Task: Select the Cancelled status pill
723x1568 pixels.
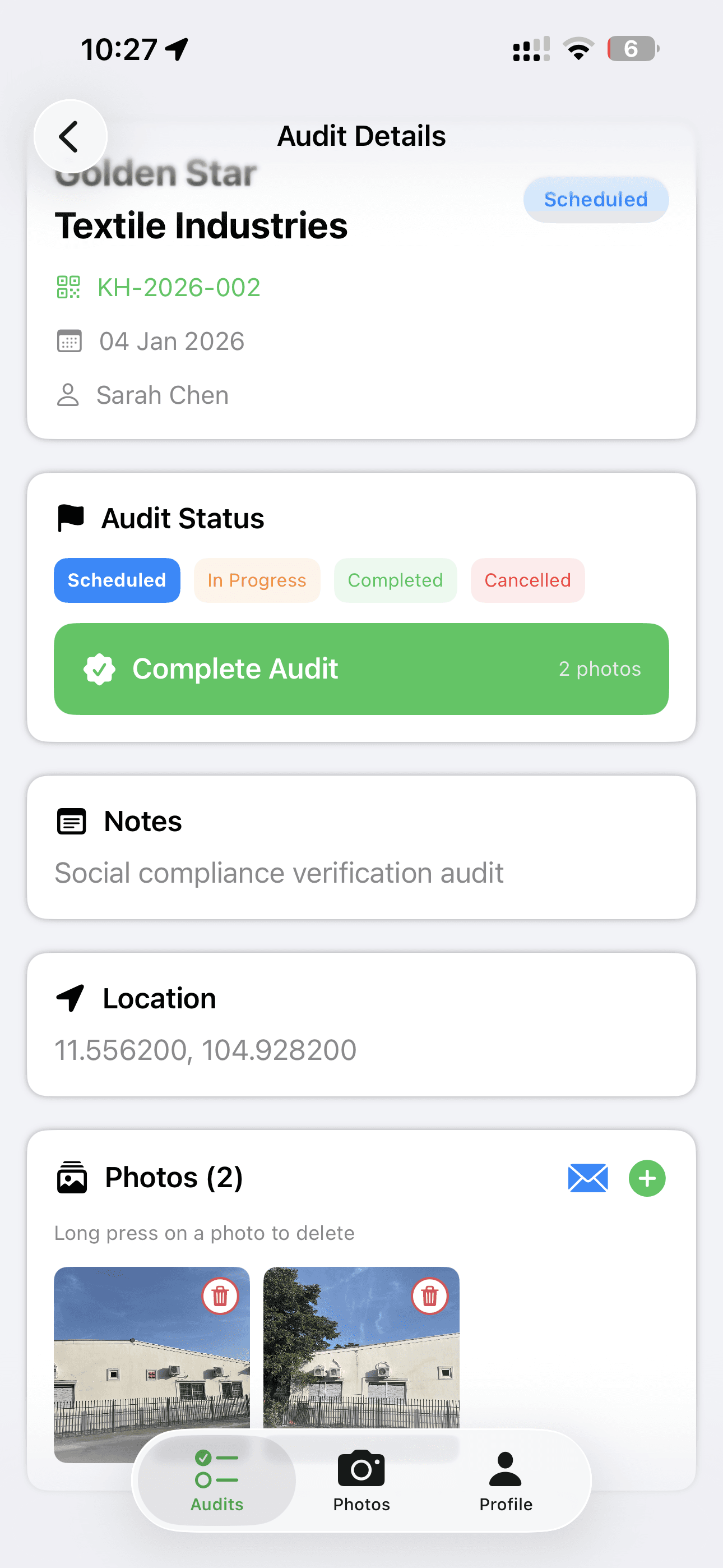Action: [x=527, y=580]
